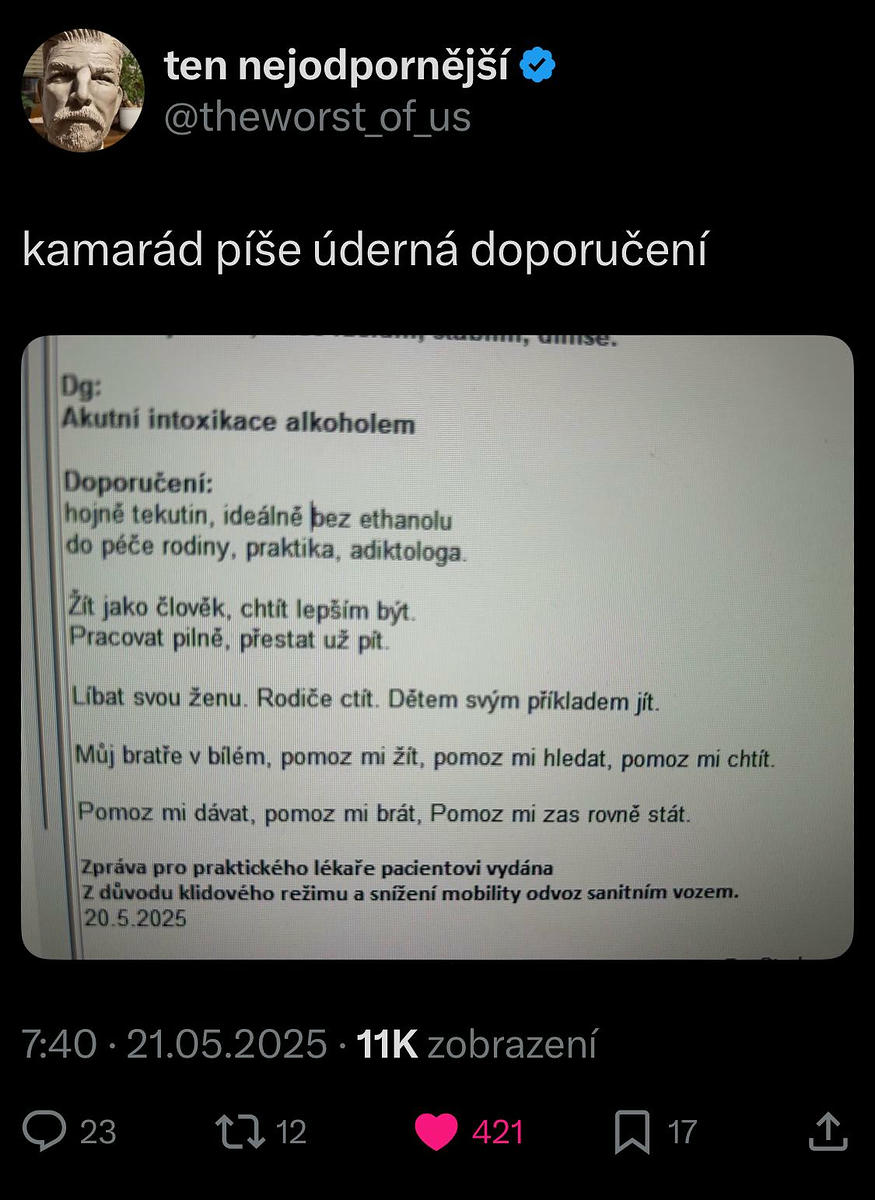Unlike the tweet via heart icon
The width and height of the screenshot is (875, 1200).
click(435, 1131)
